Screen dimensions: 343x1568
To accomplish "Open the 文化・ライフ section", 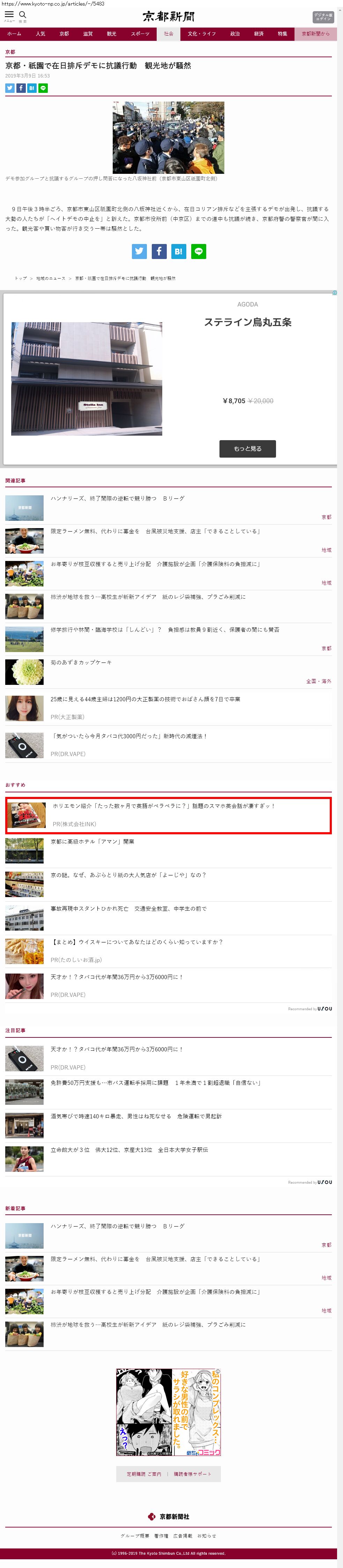I will (201, 34).
